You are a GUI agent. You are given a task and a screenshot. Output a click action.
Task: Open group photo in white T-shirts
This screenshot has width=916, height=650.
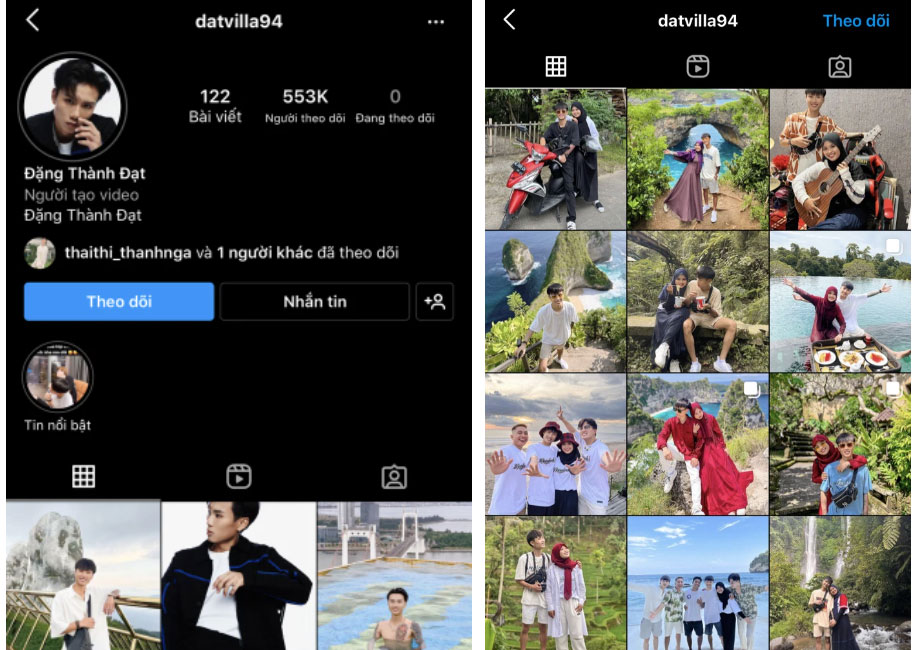[x=555, y=444]
